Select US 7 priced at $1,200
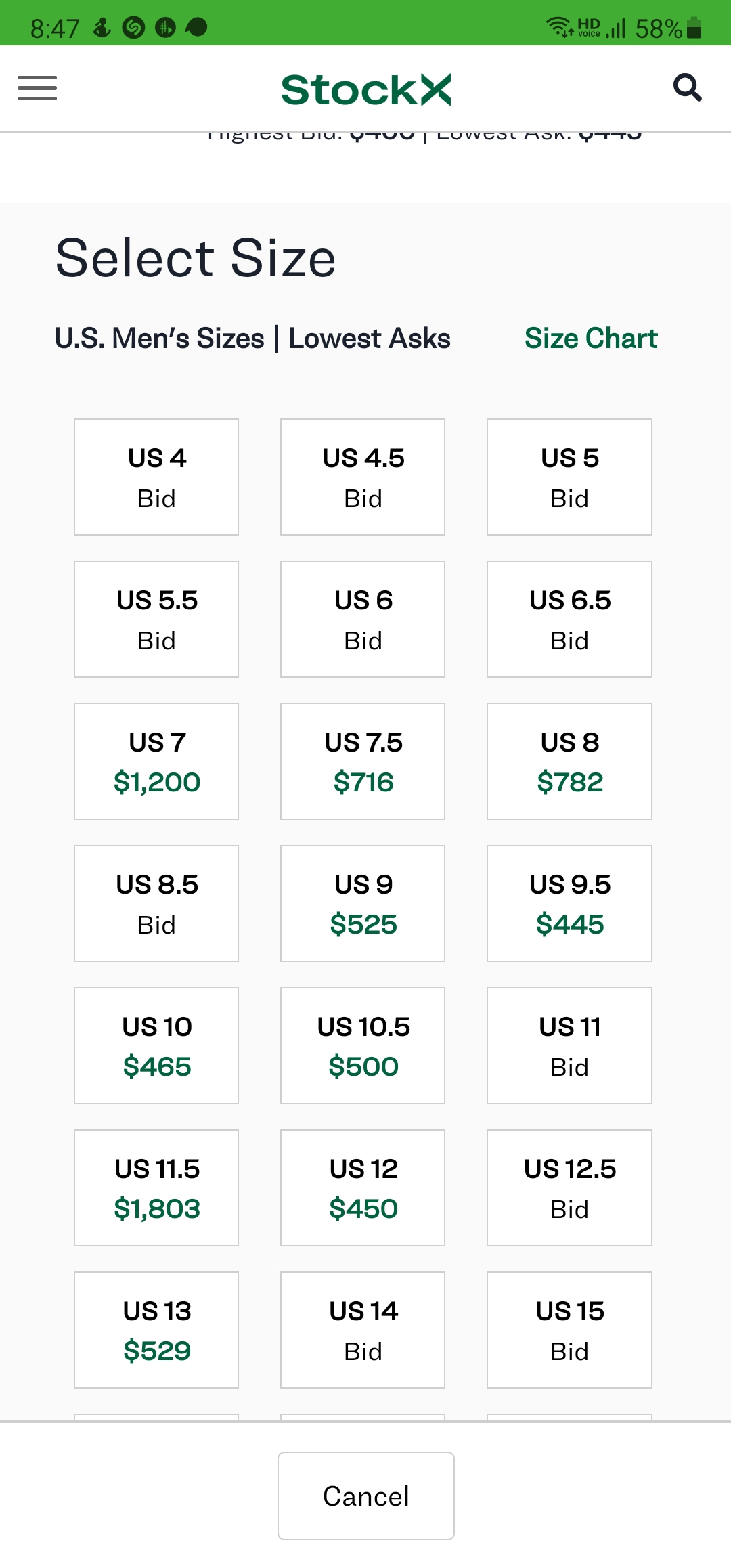Viewport: 731px width, 1568px height. click(x=156, y=762)
